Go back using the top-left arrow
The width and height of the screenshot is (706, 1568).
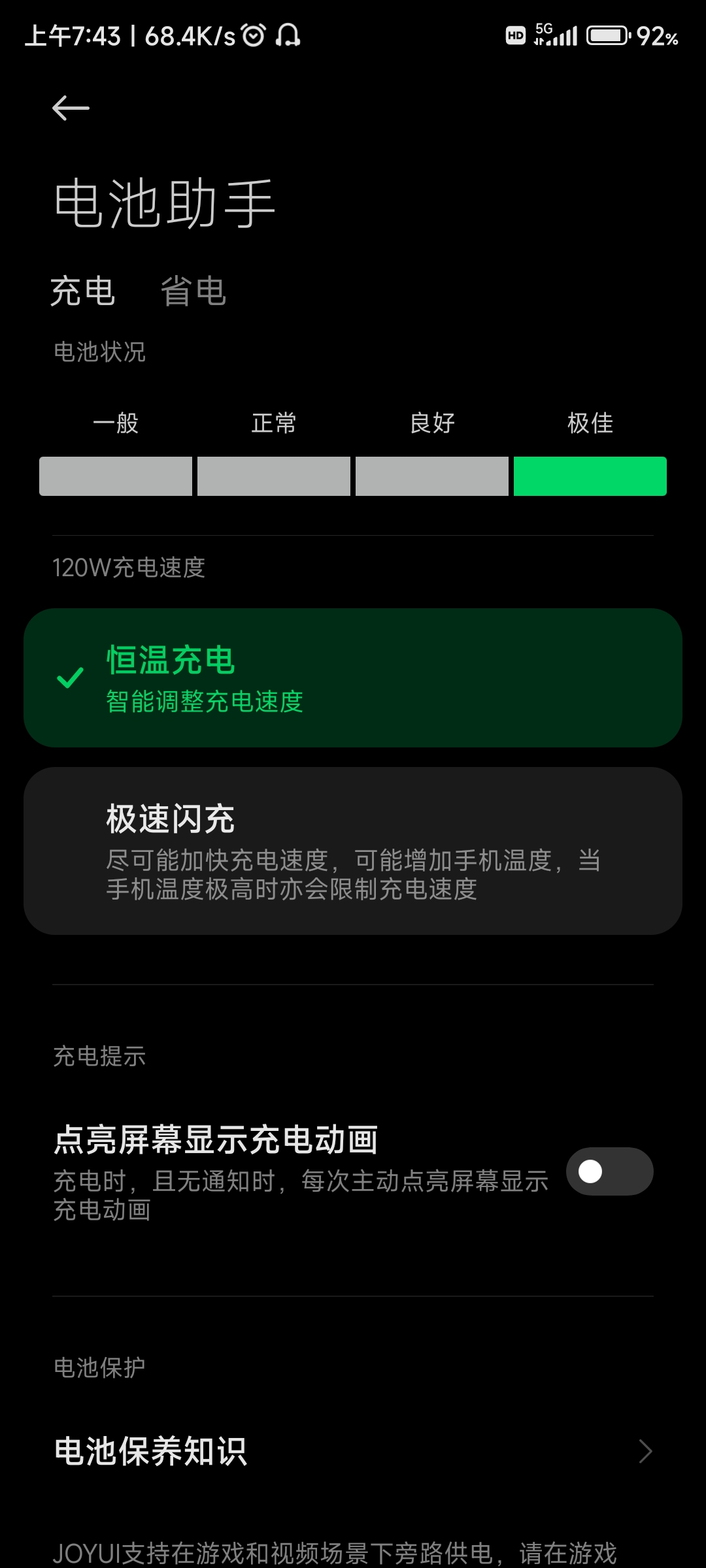click(71, 108)
